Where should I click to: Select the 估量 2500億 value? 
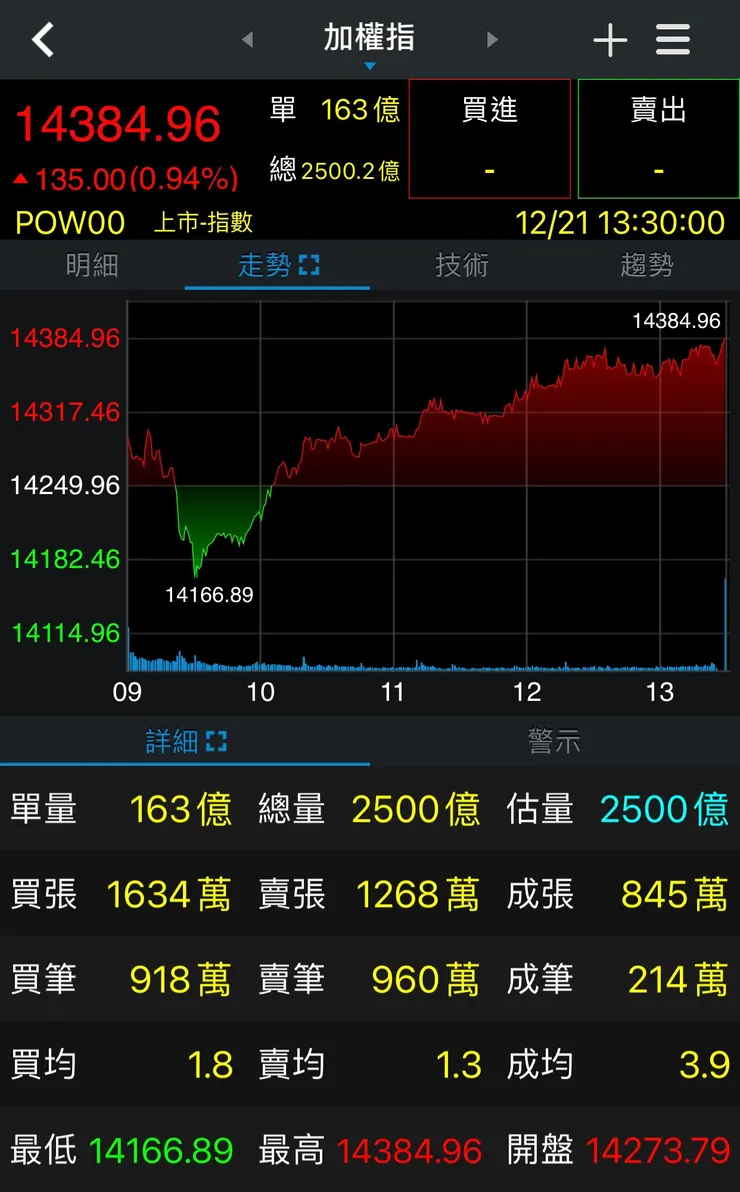[x=663, y=809]
